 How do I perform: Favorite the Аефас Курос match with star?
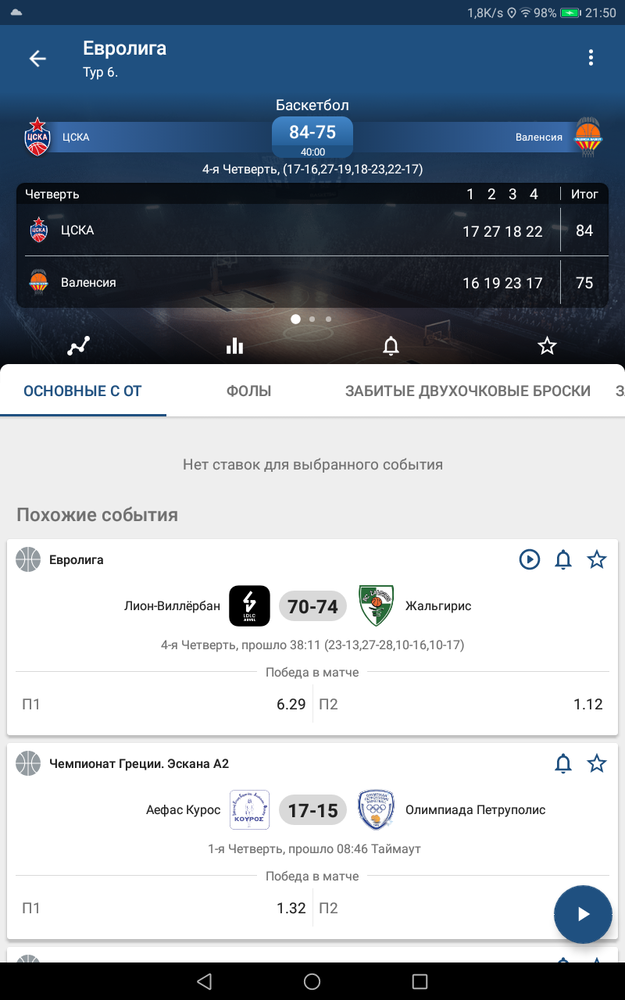(597, 763)
